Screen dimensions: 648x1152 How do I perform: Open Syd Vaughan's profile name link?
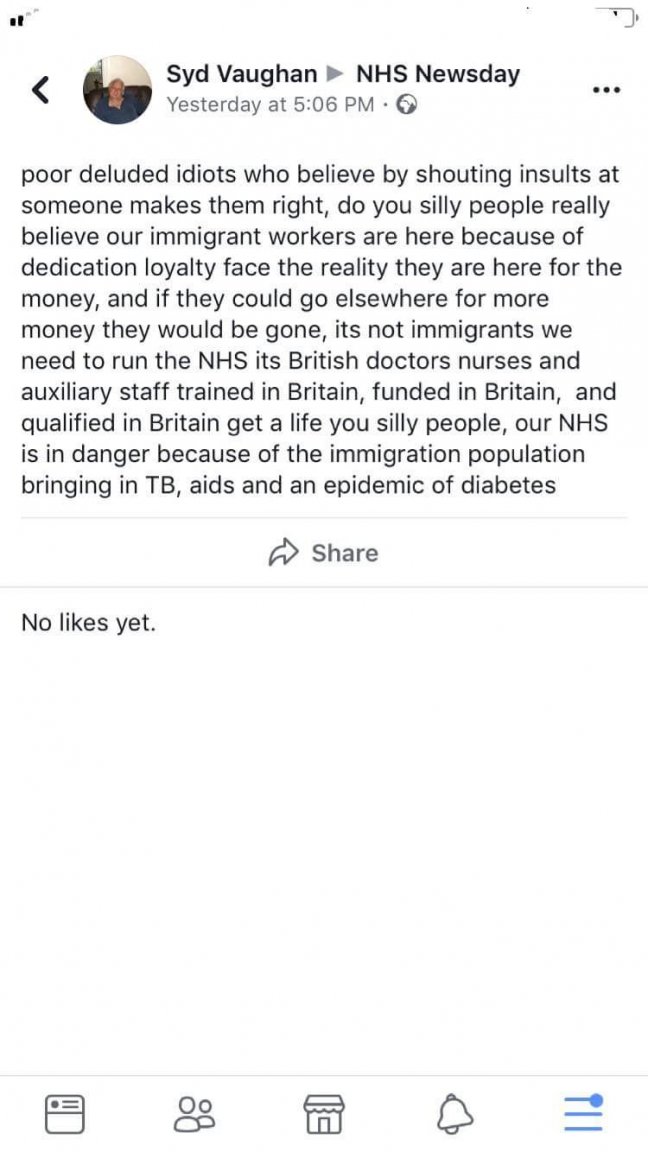point(240,74)
